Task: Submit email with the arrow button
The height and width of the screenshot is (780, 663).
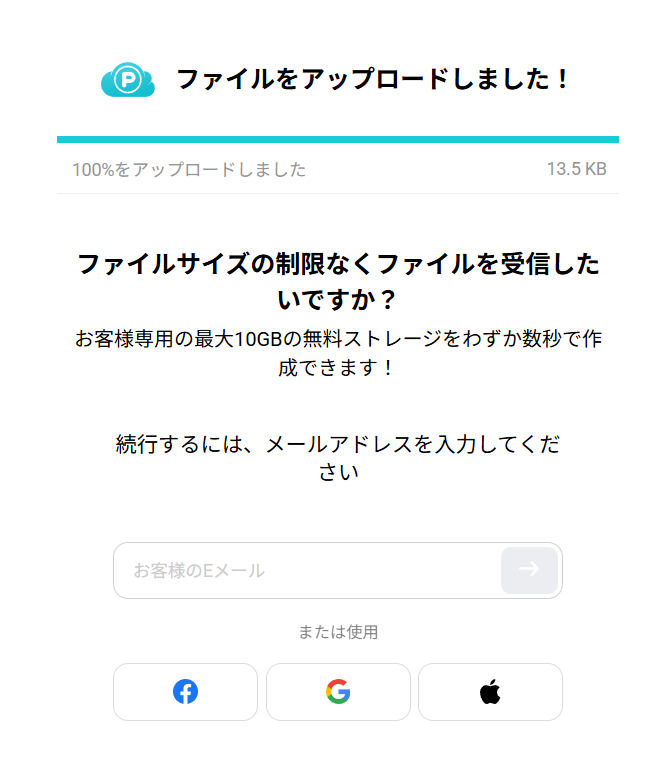Action: tap(529, 570)
